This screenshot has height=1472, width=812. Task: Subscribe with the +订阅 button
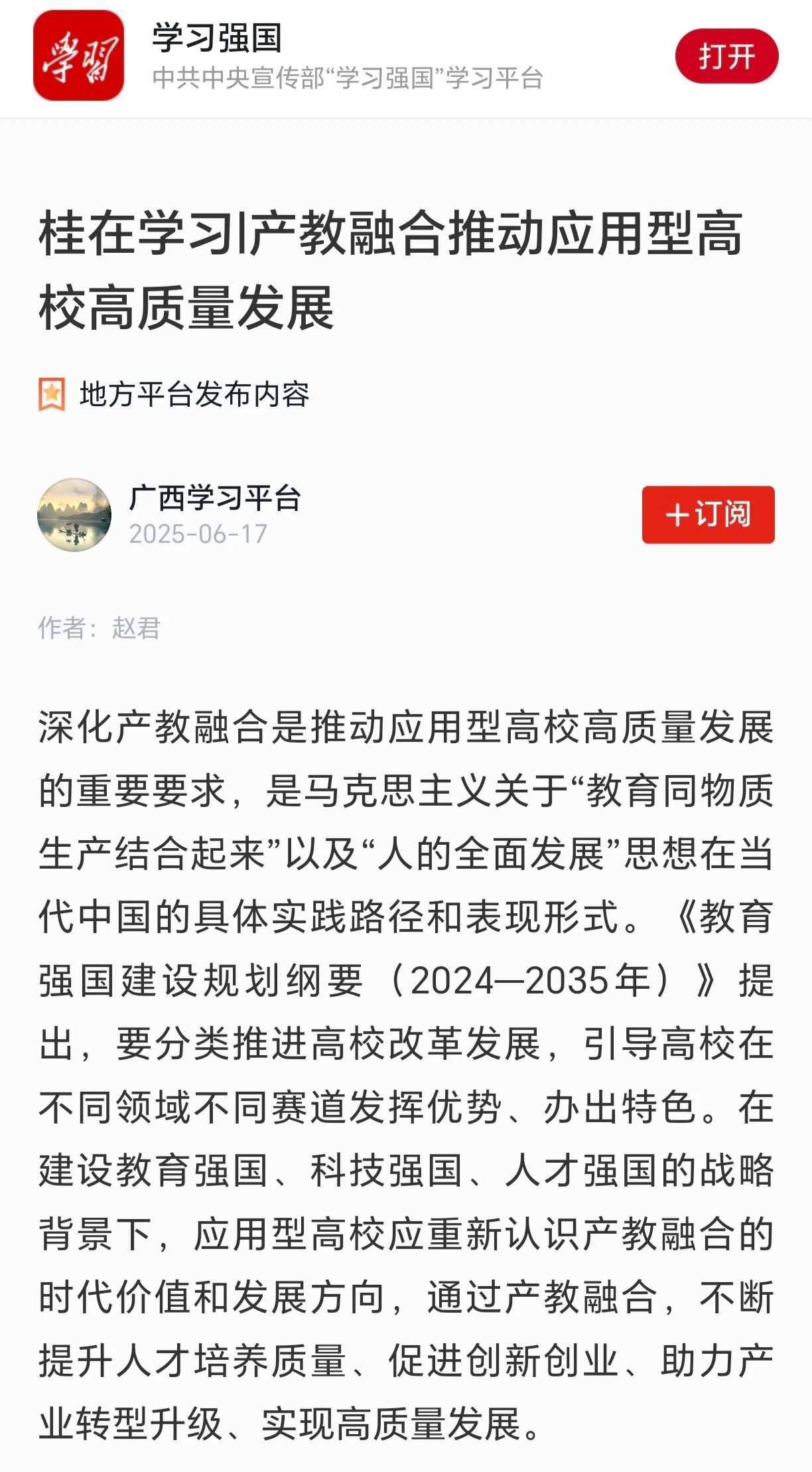tap(708, 514)
